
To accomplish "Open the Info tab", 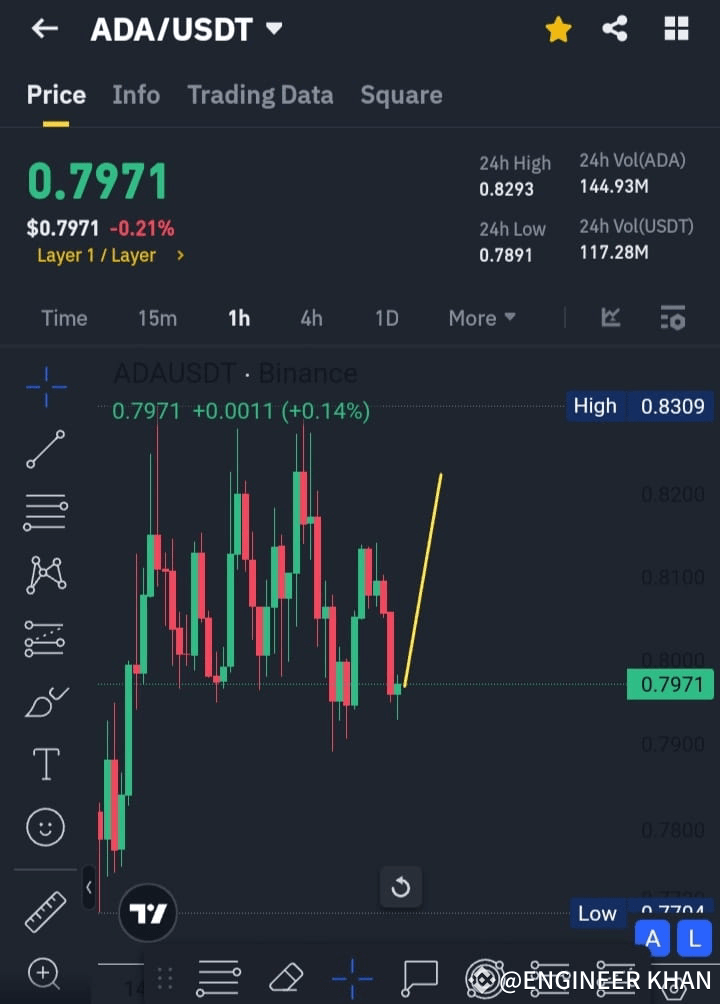I will coord(136,95).
